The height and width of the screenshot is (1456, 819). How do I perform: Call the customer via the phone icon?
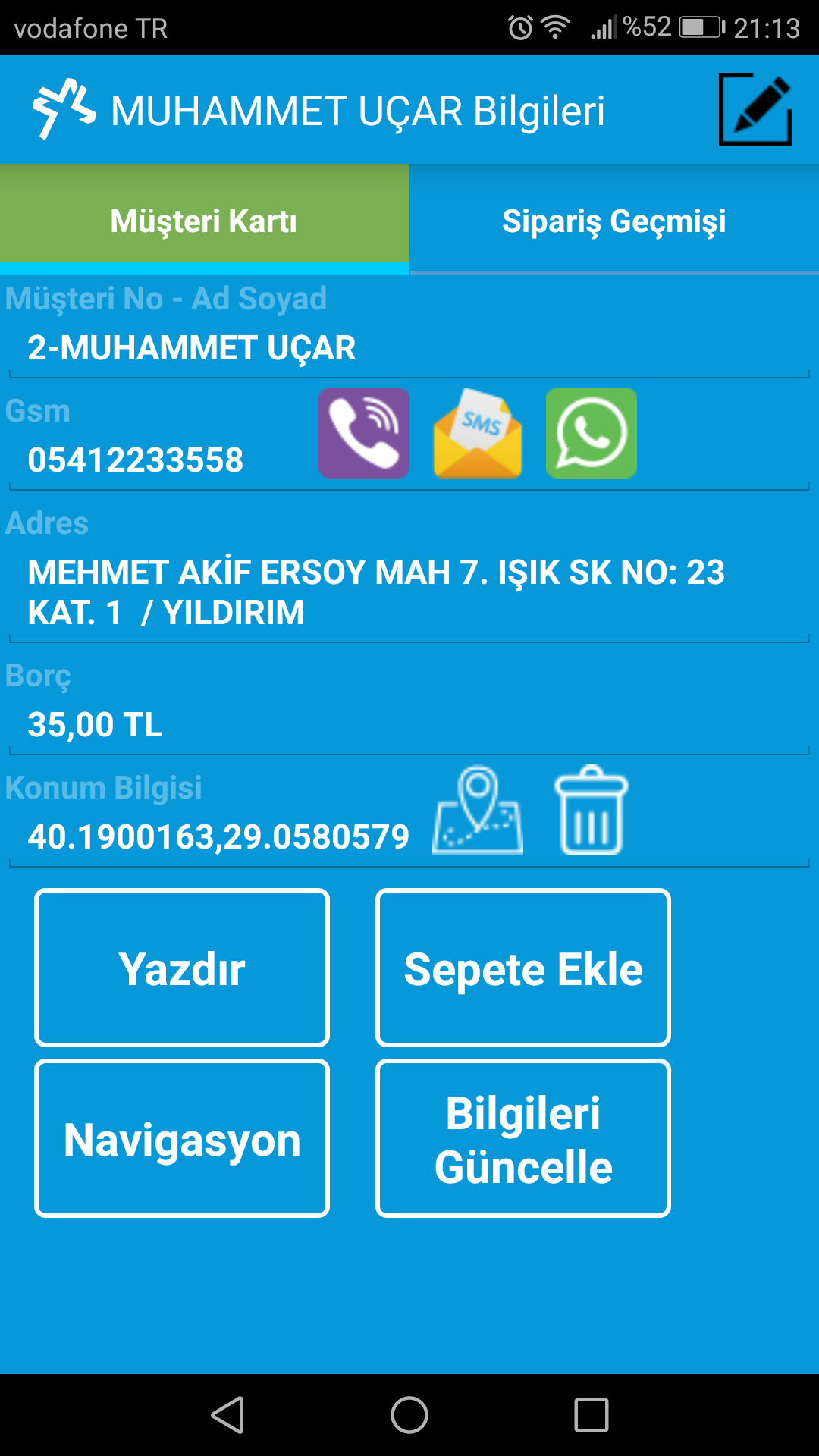pos(364,433)
